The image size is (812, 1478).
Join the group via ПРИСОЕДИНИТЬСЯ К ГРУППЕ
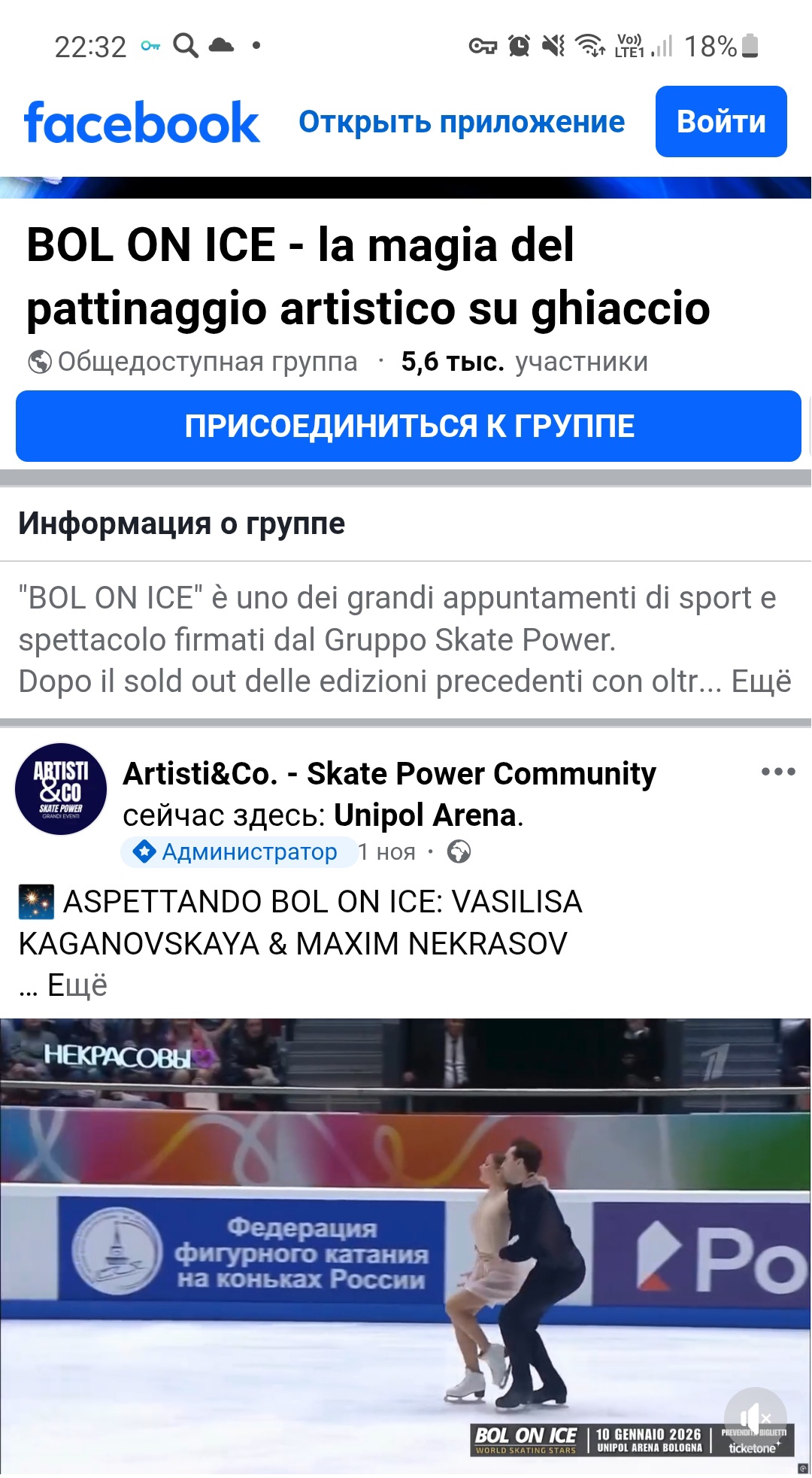[x=406, y=426]
